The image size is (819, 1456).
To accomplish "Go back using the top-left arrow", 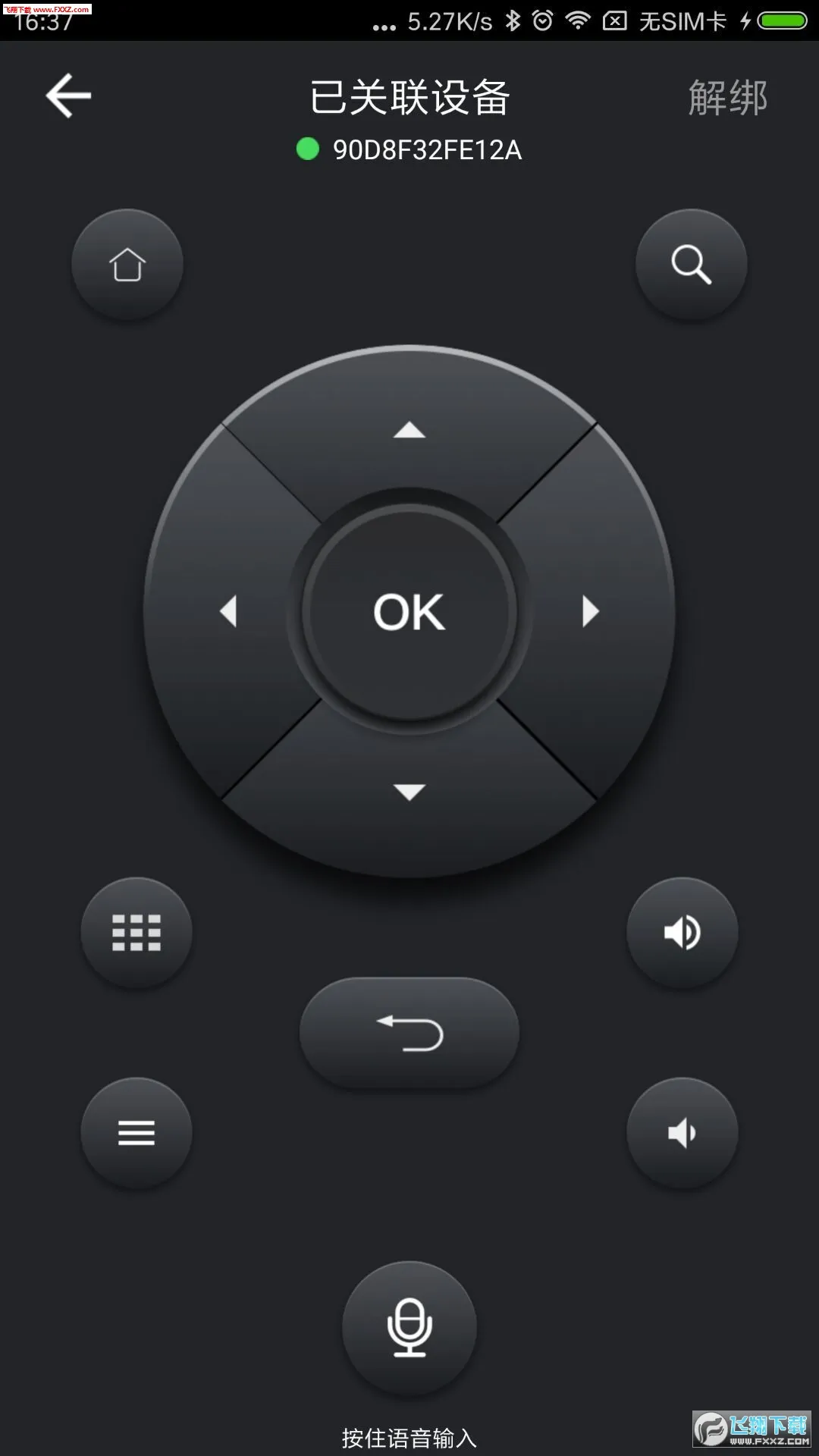I will (x=68, y=96).
